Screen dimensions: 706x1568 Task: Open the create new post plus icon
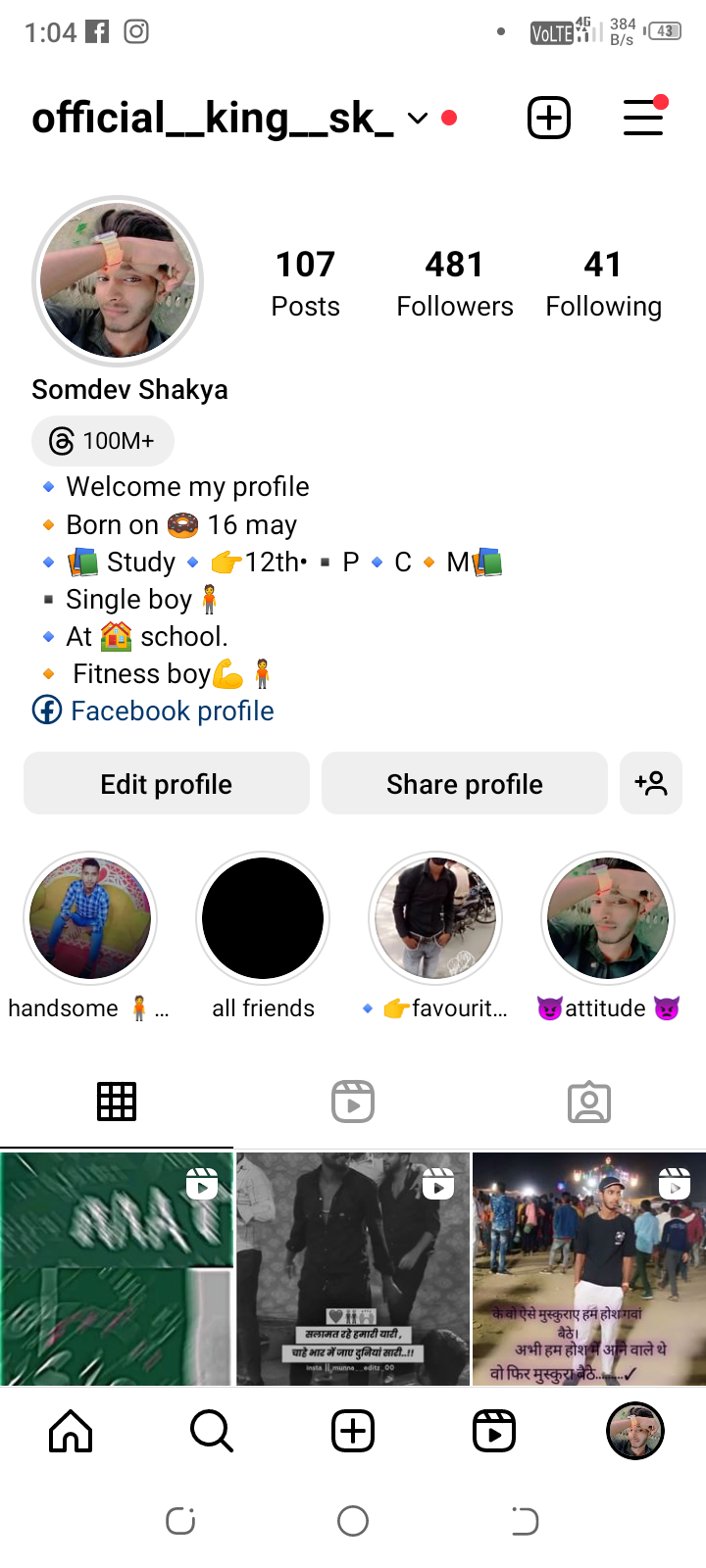pyautogui.click(x=549, y=119)
